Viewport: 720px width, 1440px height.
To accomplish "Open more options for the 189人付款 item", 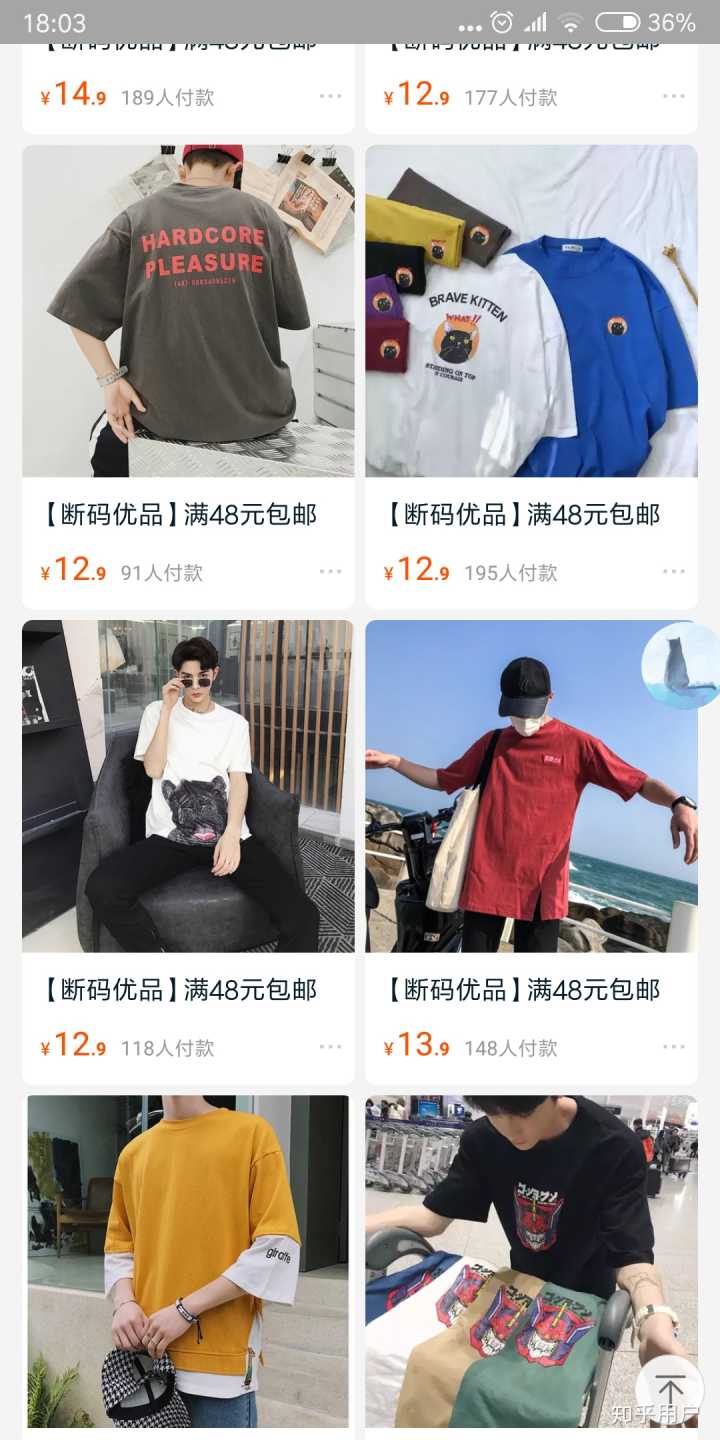I will (331, 97).
